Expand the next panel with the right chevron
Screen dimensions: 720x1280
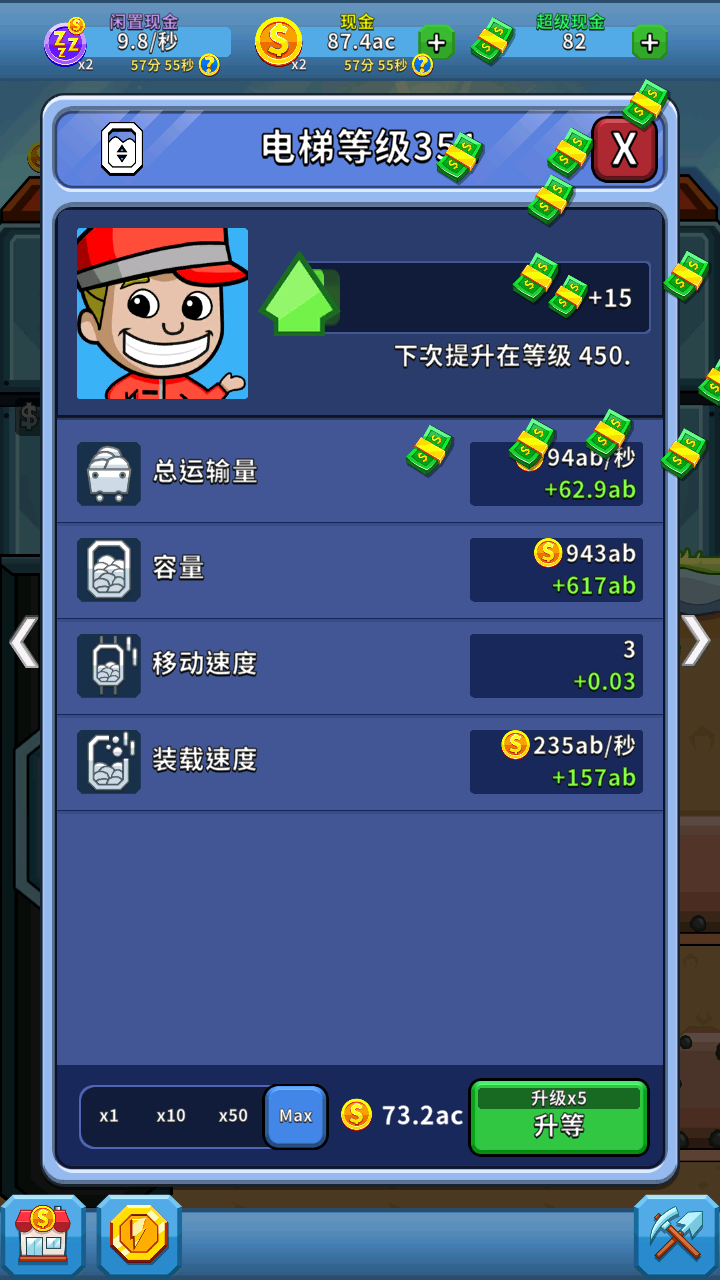(695, 640)
